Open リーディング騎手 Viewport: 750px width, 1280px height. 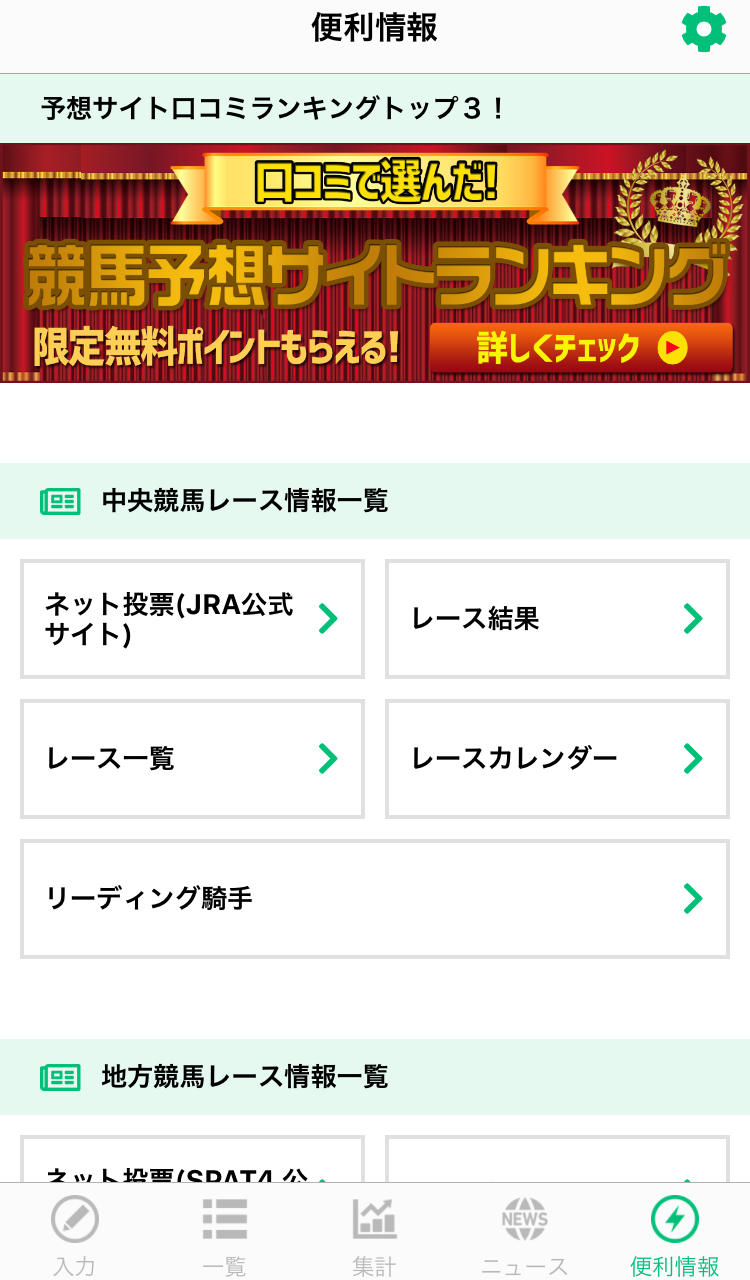click(375, 899)
